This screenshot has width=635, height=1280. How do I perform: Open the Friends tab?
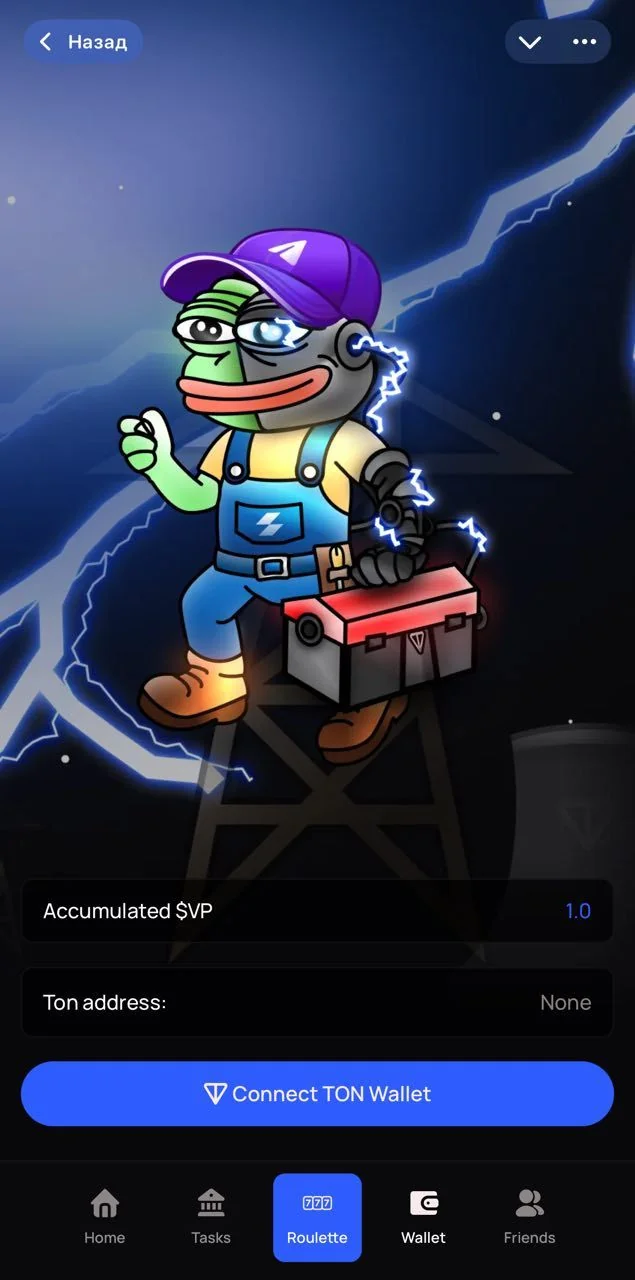(529, 1217)
